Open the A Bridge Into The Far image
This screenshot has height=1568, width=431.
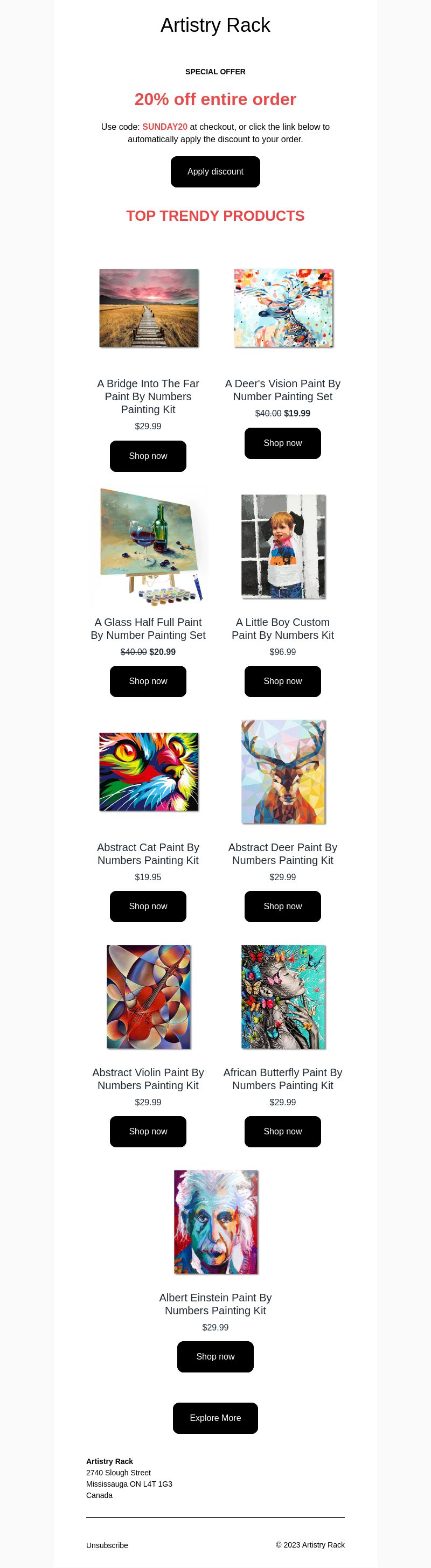[x=149, y=308]
